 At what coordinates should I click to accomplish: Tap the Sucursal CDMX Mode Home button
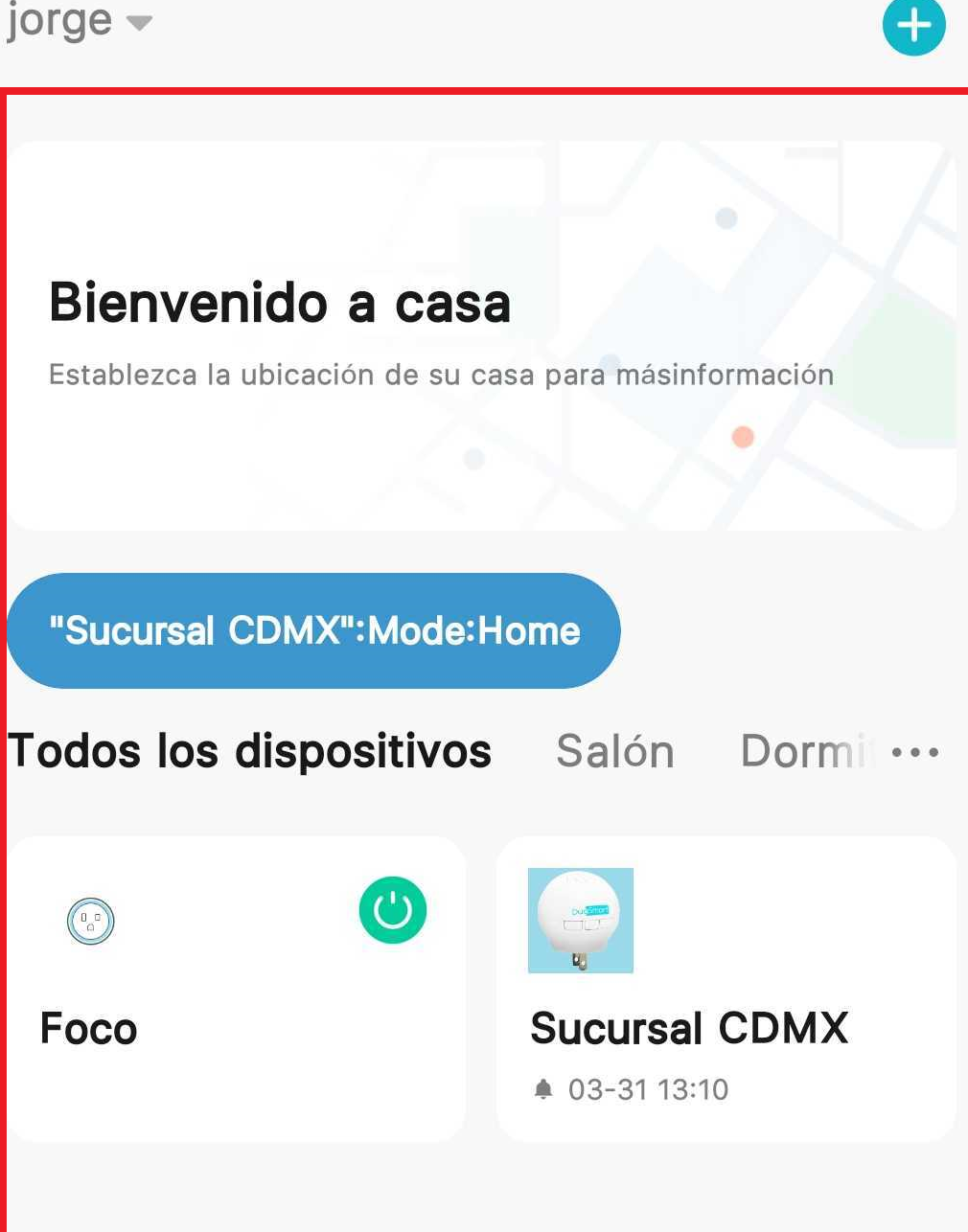[313, 630]
